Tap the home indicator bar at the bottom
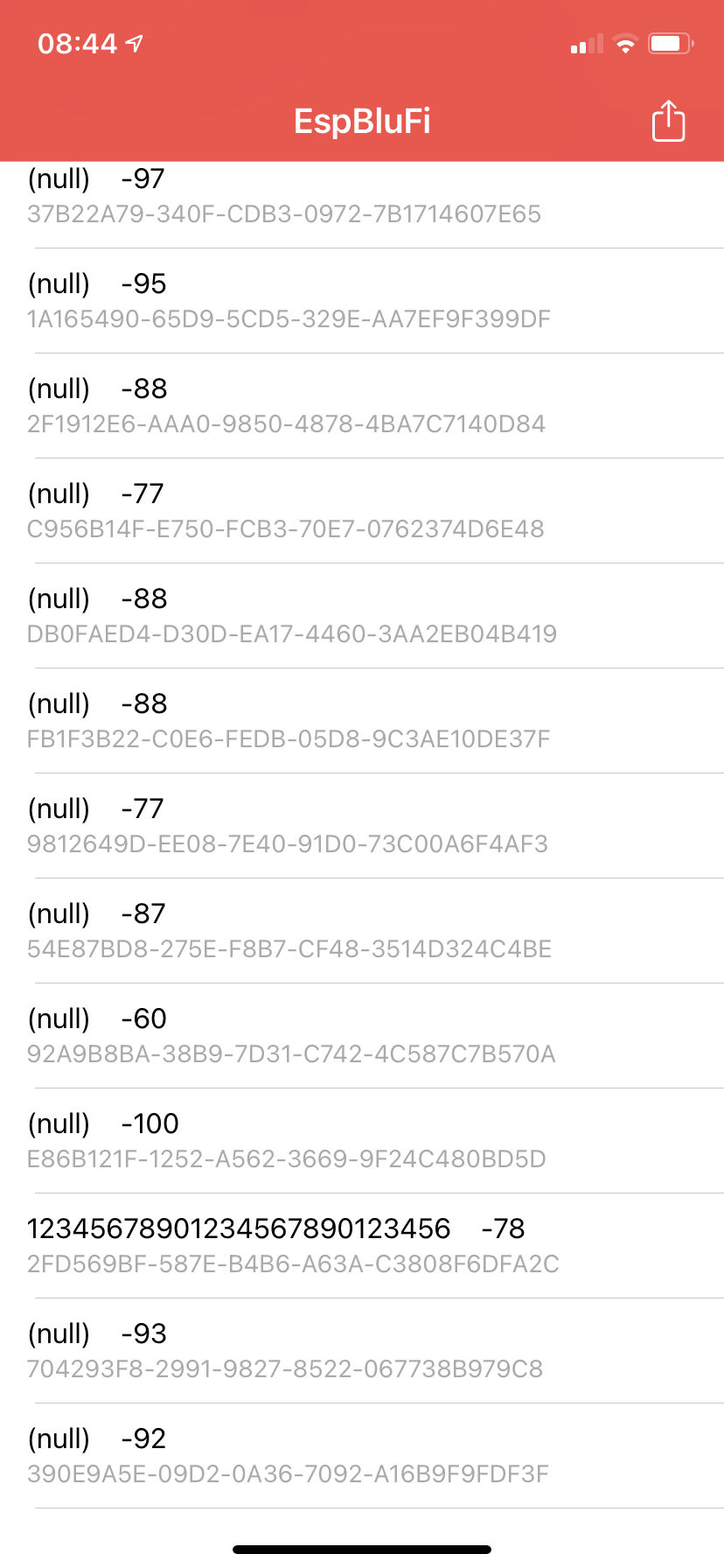 362,1550
